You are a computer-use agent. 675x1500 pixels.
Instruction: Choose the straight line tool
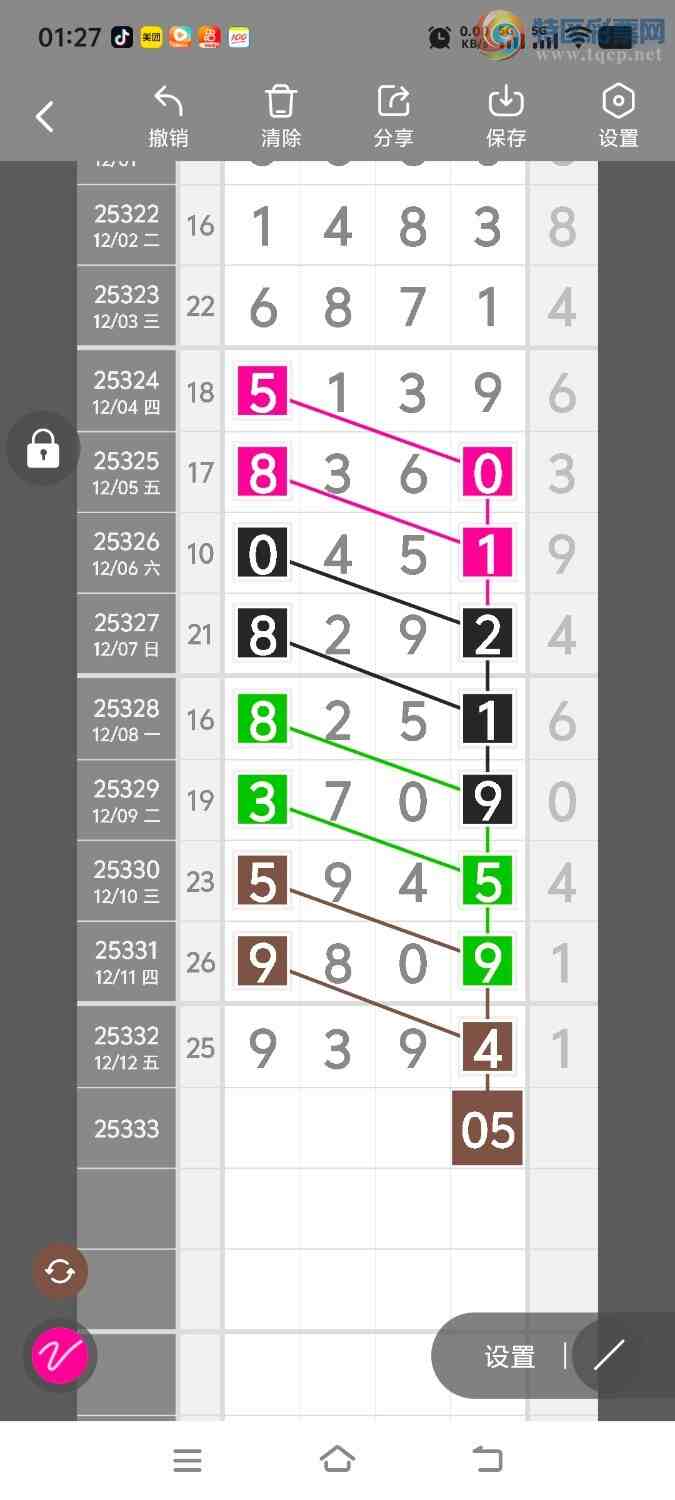(608, 1356)
